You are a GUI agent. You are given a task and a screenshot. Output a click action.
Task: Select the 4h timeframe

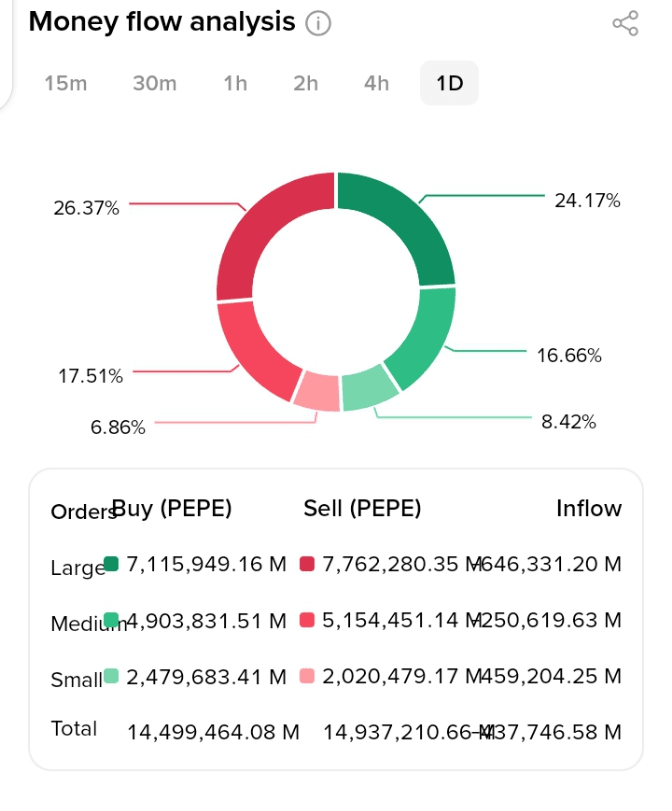pos(377,83)
